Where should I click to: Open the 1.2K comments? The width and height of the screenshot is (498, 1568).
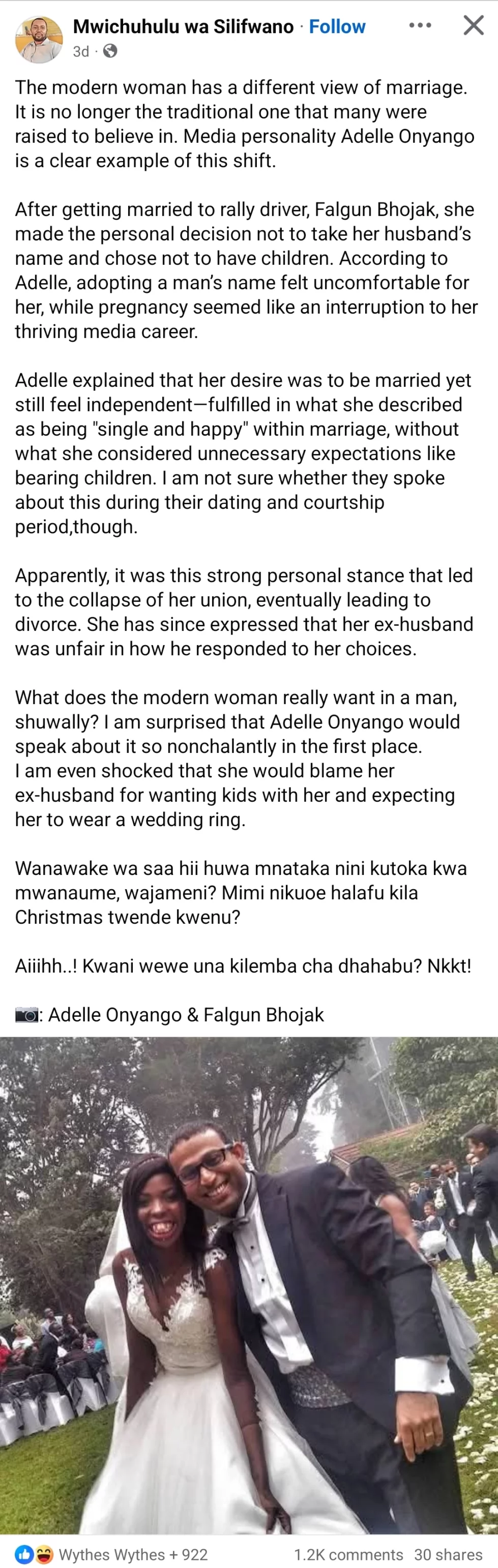347,1554
